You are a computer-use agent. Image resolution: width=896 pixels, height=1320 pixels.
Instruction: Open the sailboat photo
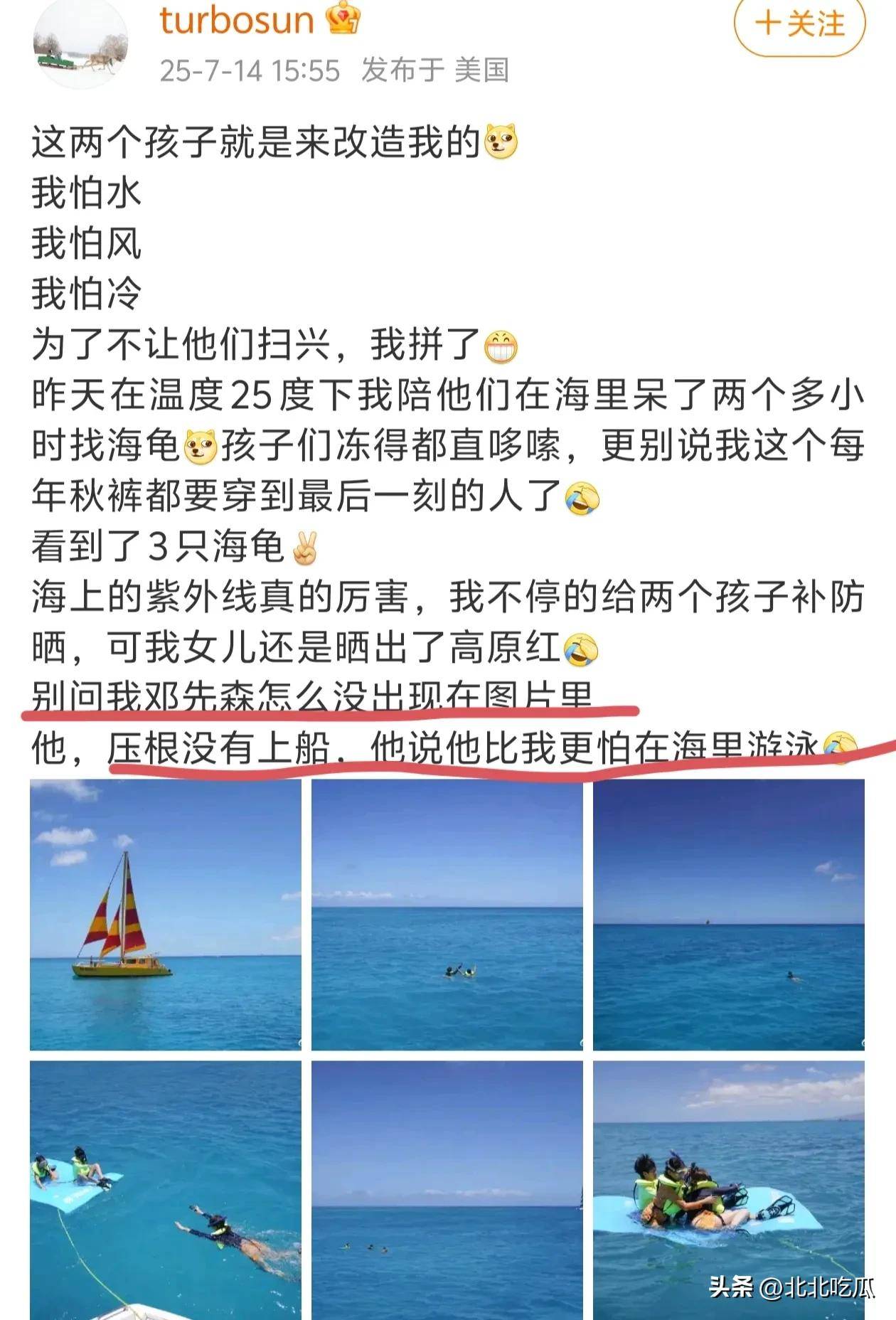165,914
